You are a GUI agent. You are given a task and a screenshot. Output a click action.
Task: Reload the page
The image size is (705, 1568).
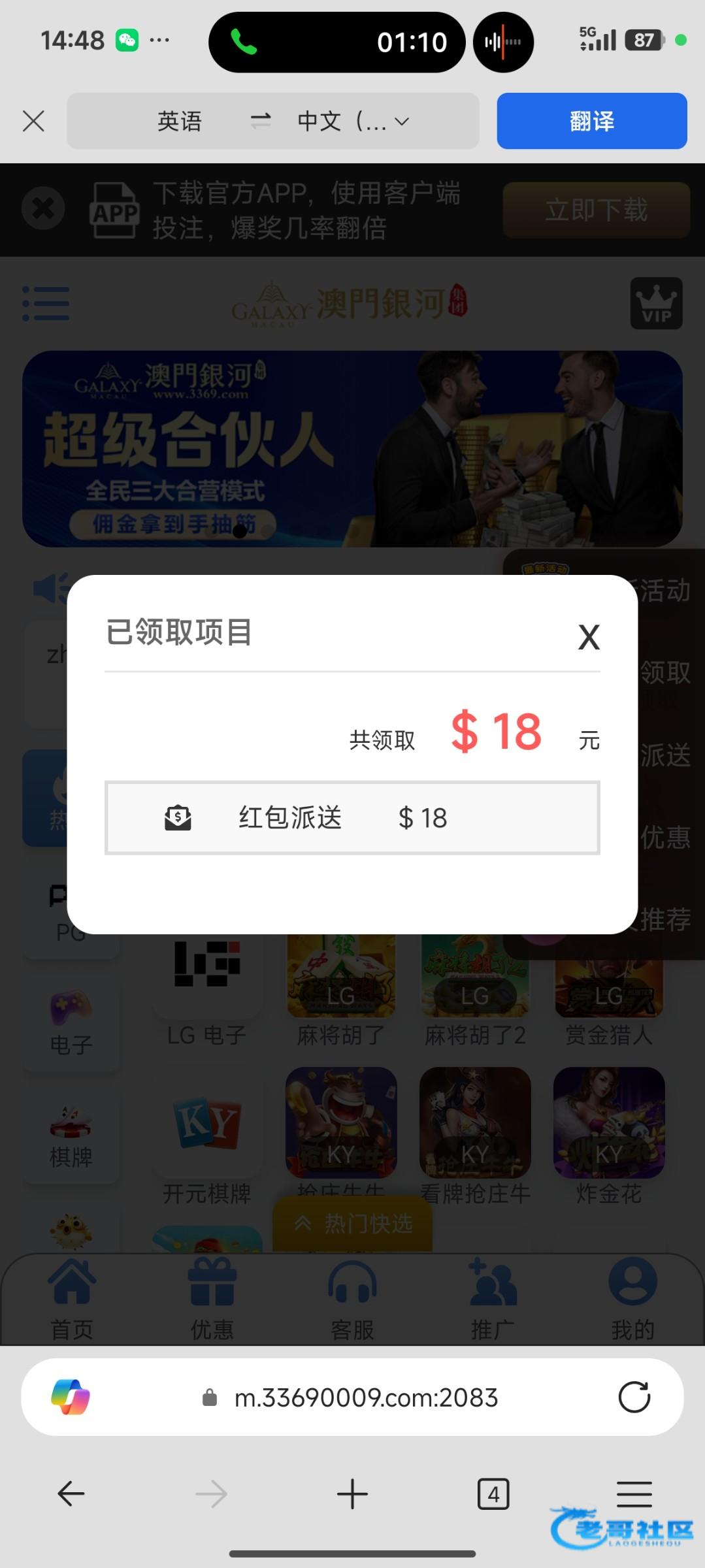[x=634, y=1397]
